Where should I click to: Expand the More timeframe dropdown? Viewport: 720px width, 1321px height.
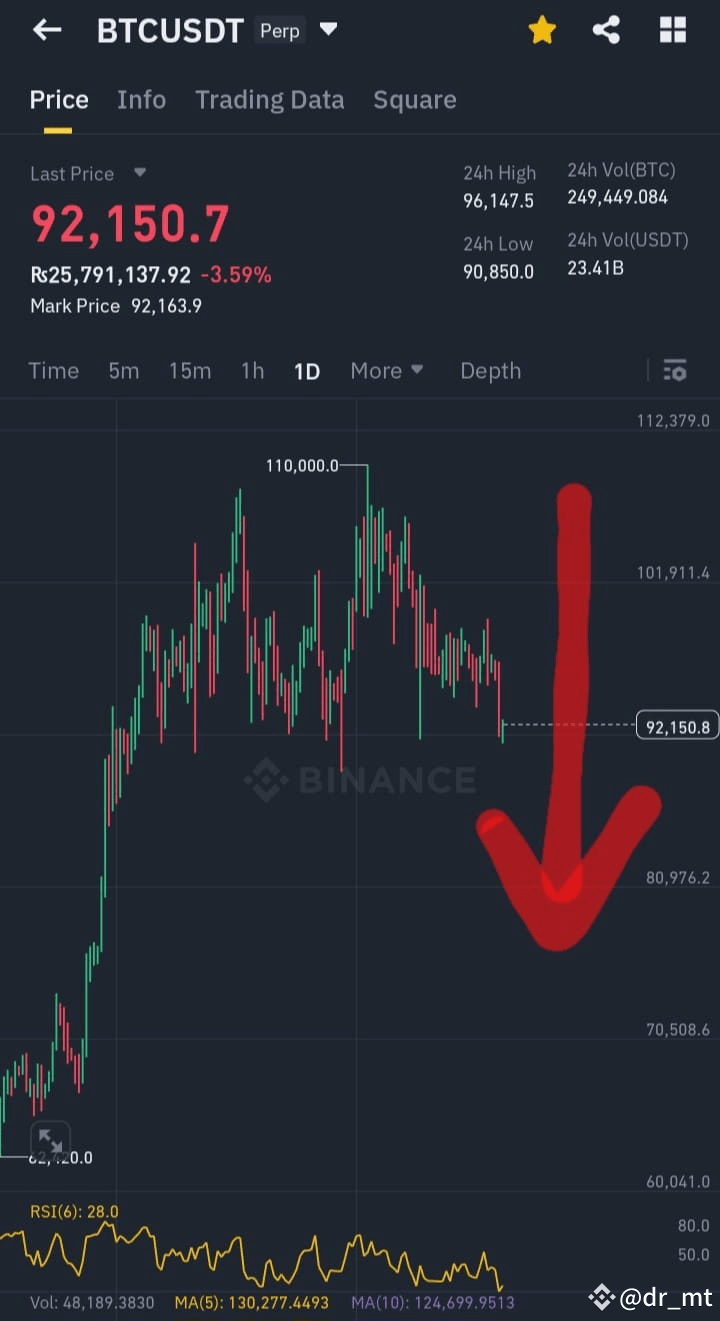[x=387, y=370]
